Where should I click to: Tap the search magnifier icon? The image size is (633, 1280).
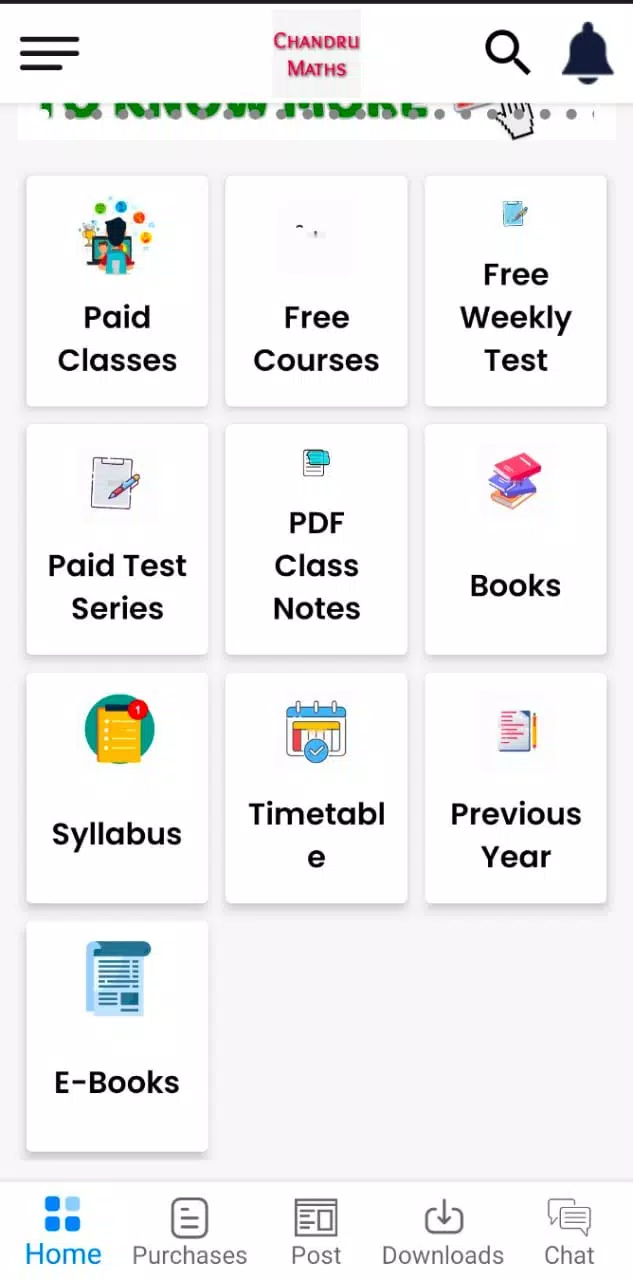[x=507, y=52]
